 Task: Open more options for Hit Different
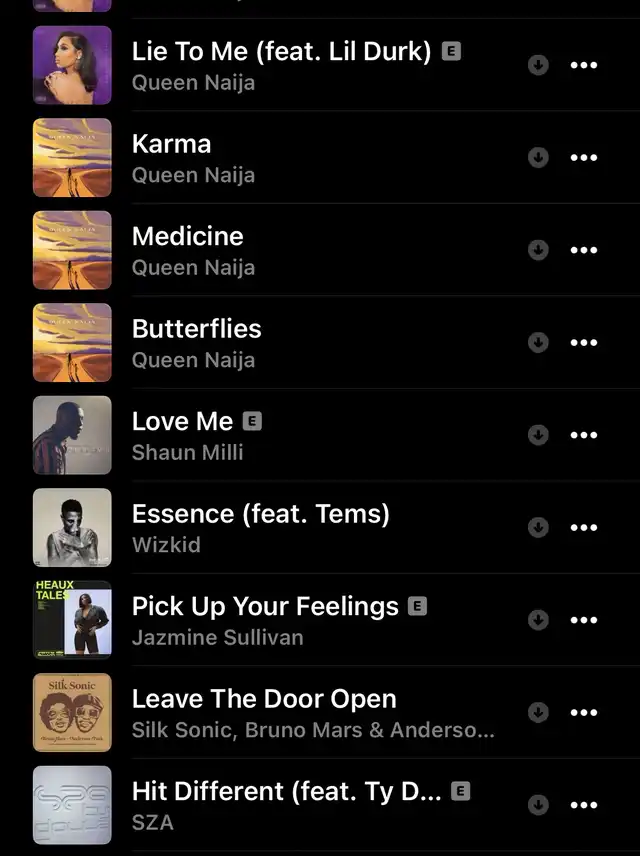(583, 805)
